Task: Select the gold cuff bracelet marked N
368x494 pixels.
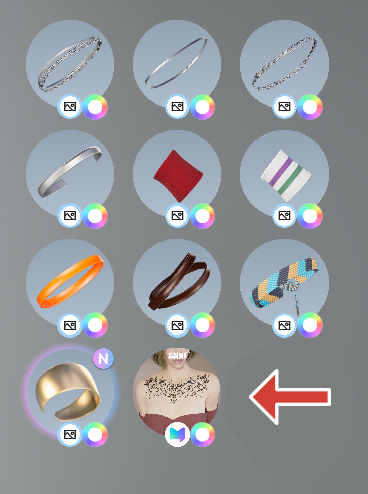Action: coord(70,390)
